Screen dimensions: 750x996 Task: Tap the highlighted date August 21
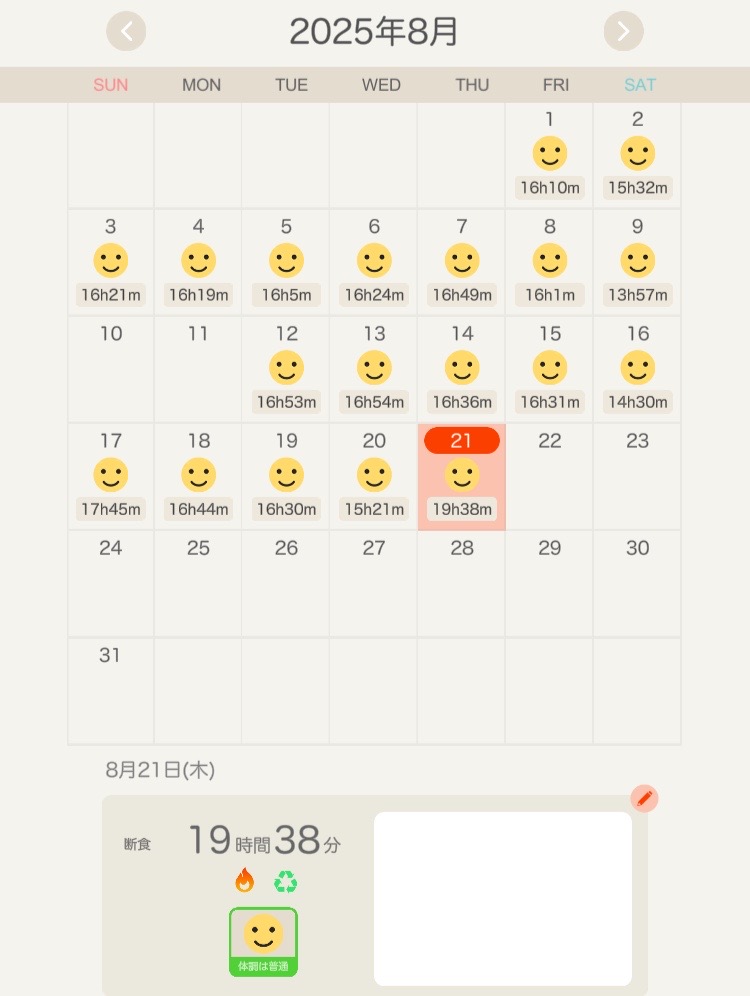[461, 476]
